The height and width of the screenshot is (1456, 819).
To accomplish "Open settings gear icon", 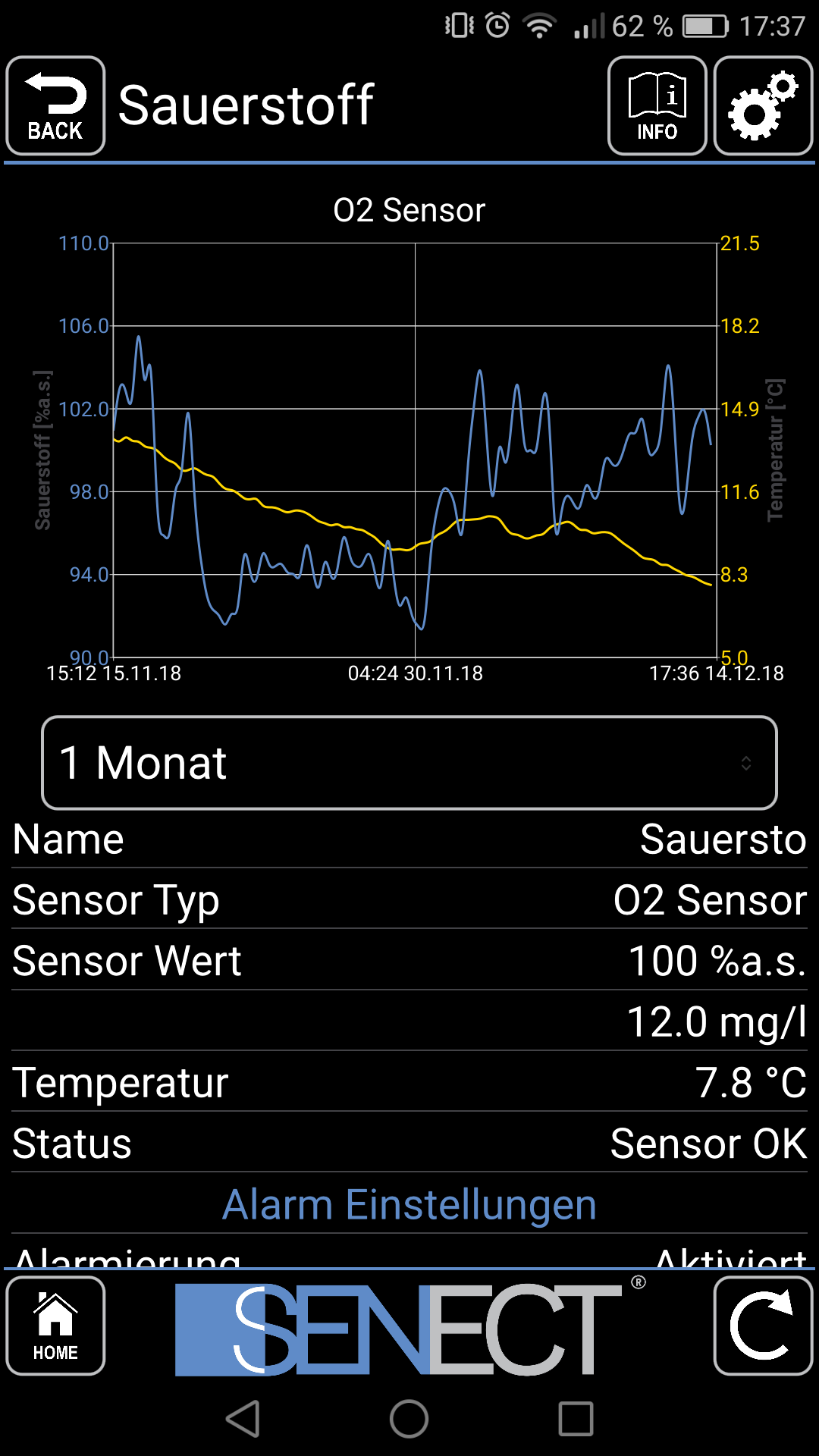I will click(763, 106).
